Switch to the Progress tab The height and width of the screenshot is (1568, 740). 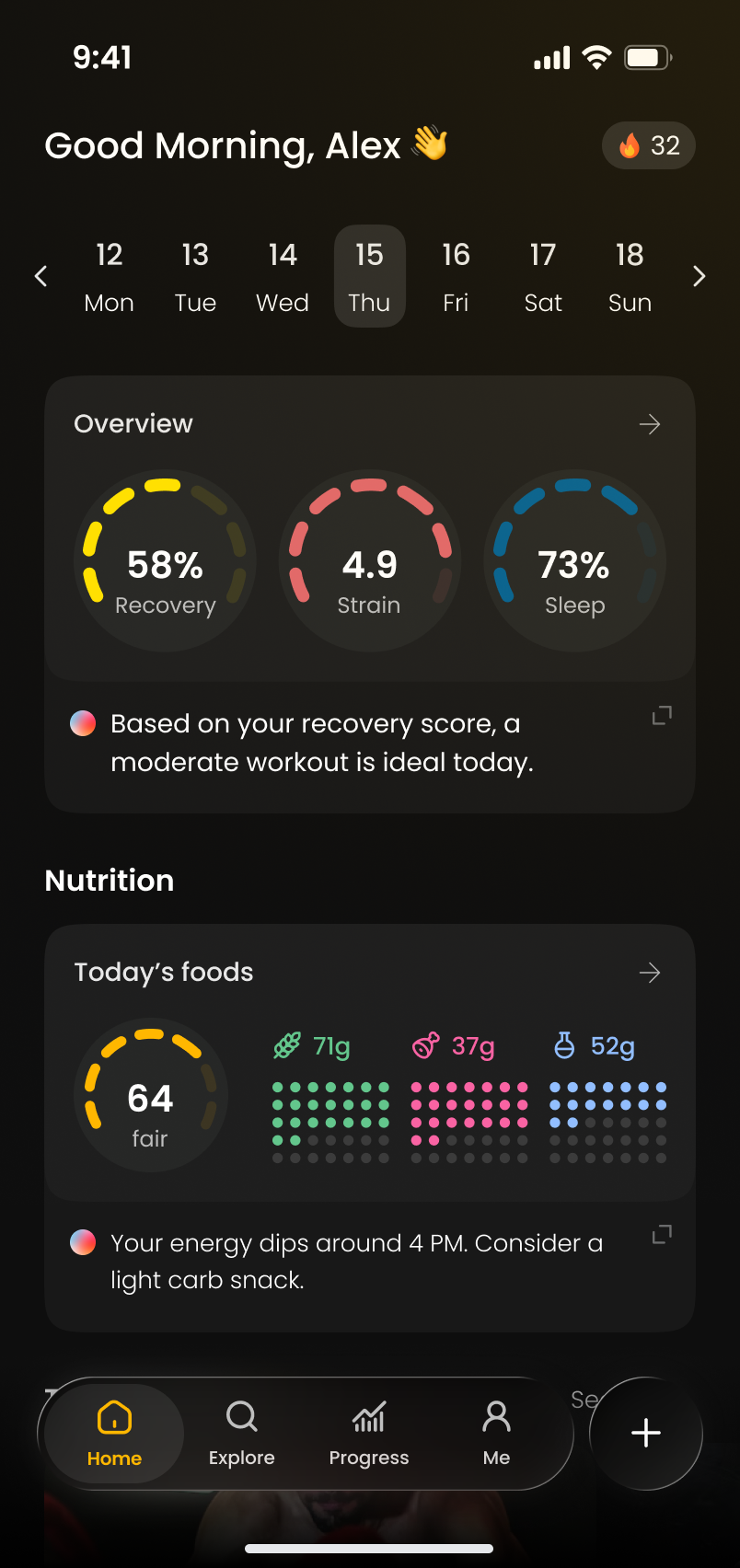(369, 1433)
